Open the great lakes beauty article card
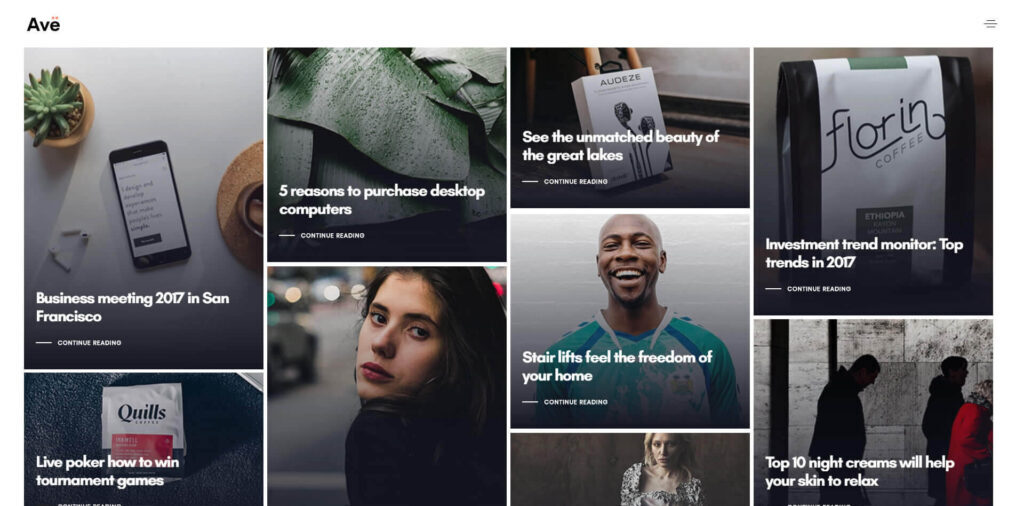The image size is (1024, 506). pyautogui.click(x=620, y=146)
